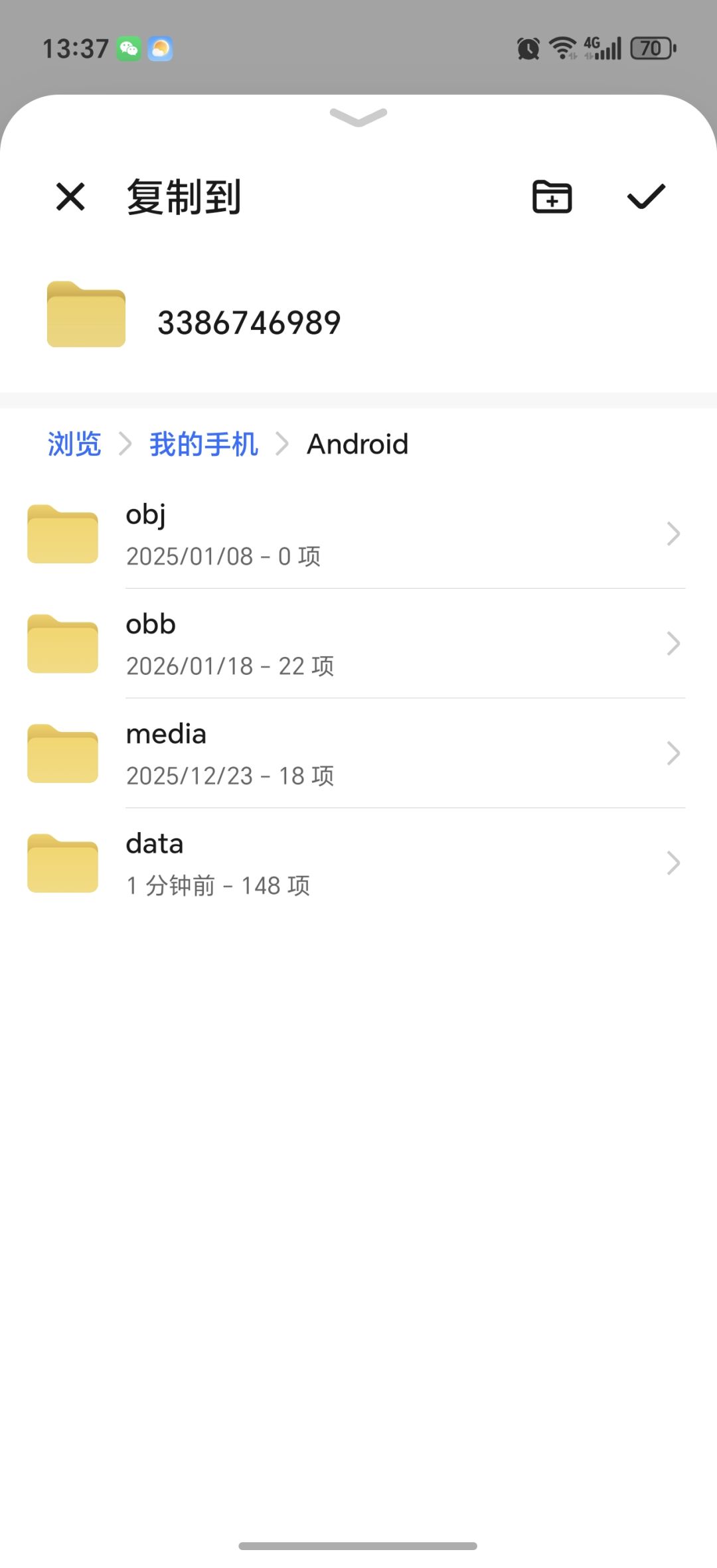Create a new folder in Android directory
717x1568 pixels.
[552, 196]
